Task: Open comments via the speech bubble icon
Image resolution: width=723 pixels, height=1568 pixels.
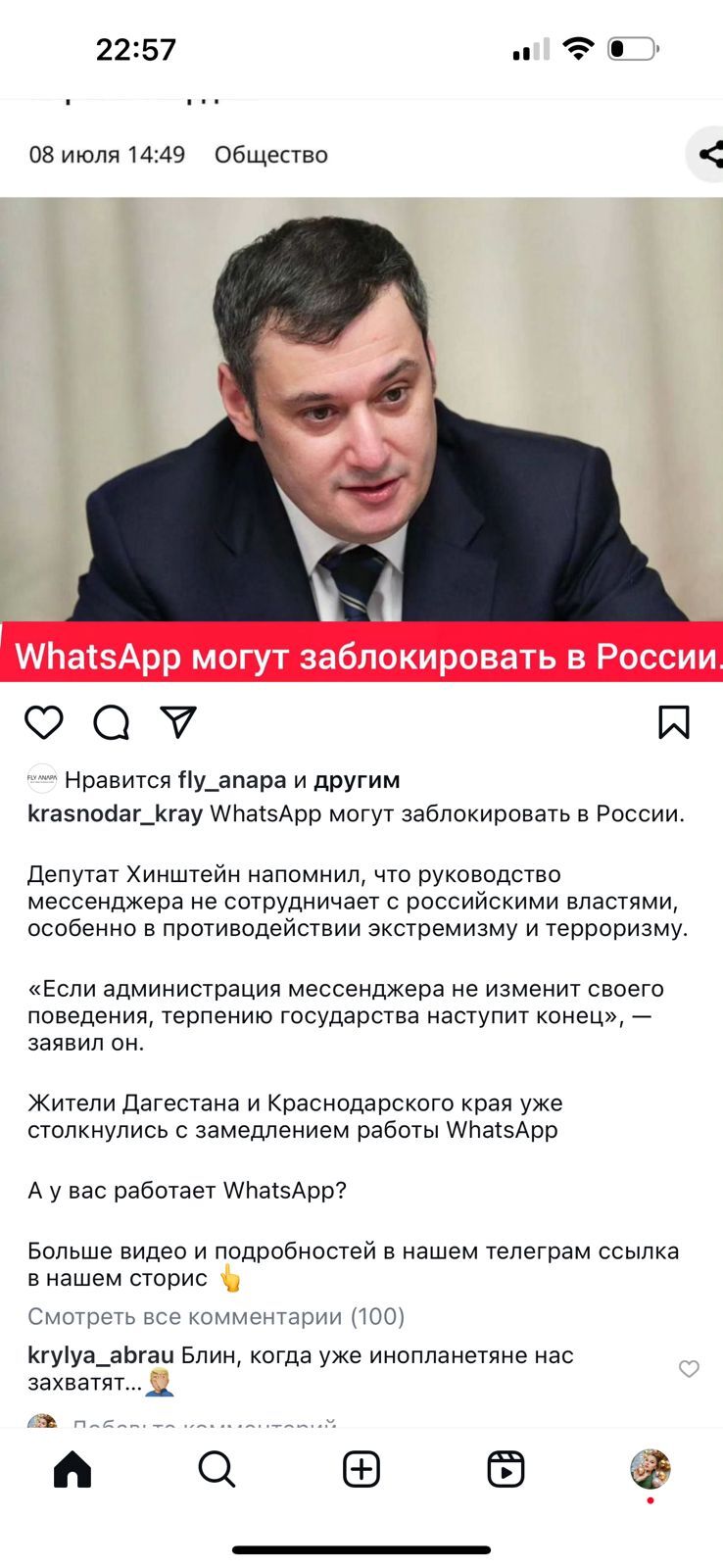Action: coord(112,722)
